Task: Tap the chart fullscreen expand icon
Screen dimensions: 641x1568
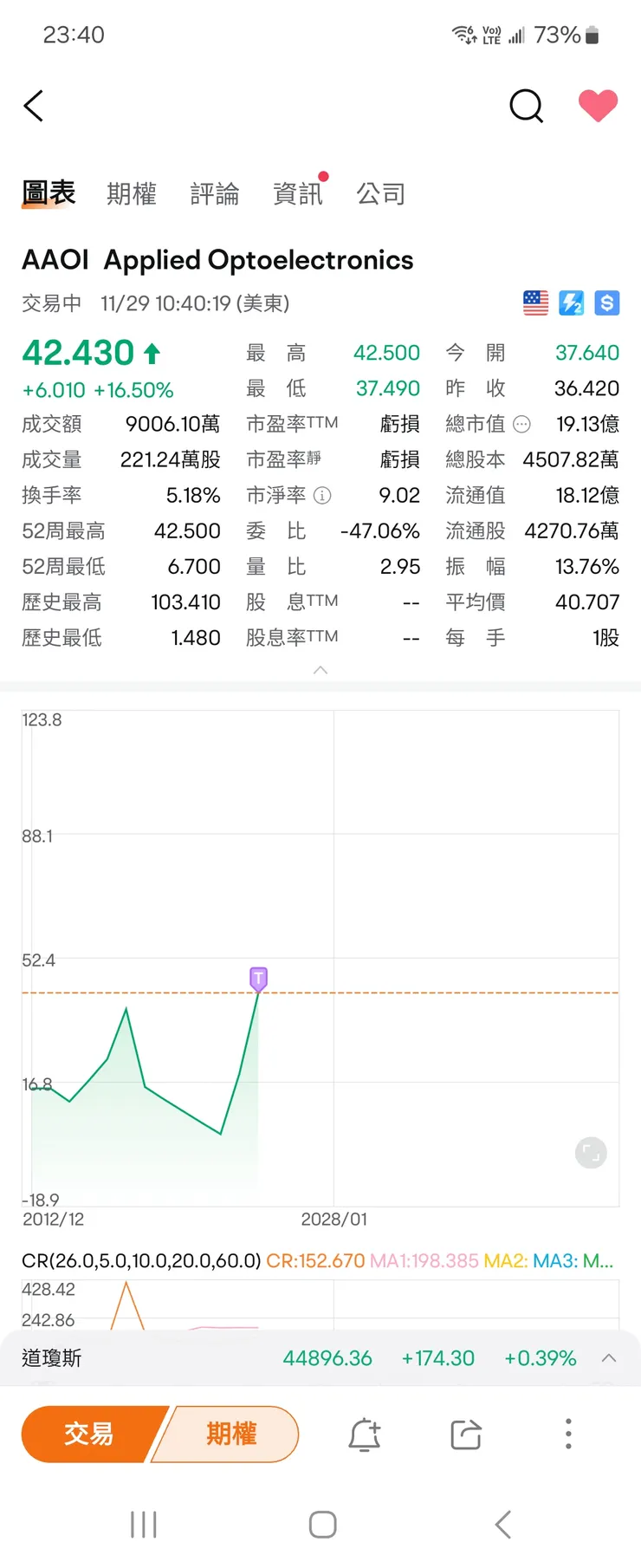Action: coord(592,1151)
